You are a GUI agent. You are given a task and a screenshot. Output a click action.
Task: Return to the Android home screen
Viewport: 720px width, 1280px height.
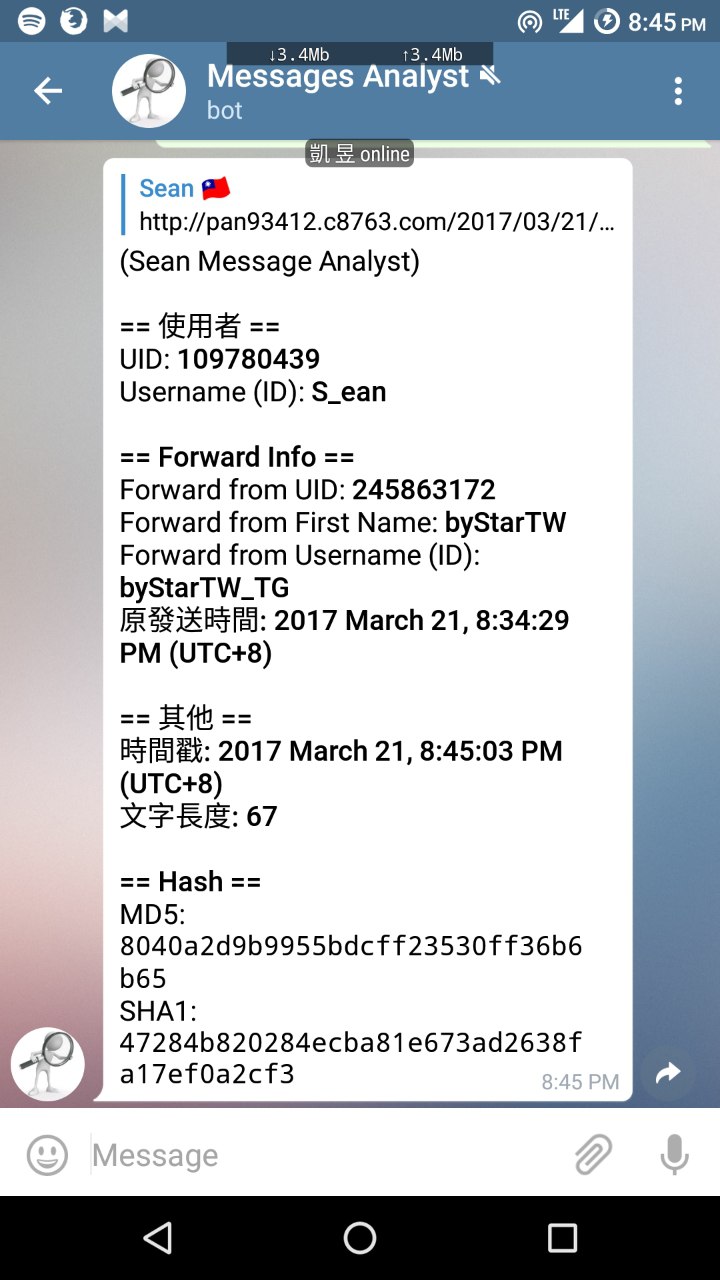360,1238
